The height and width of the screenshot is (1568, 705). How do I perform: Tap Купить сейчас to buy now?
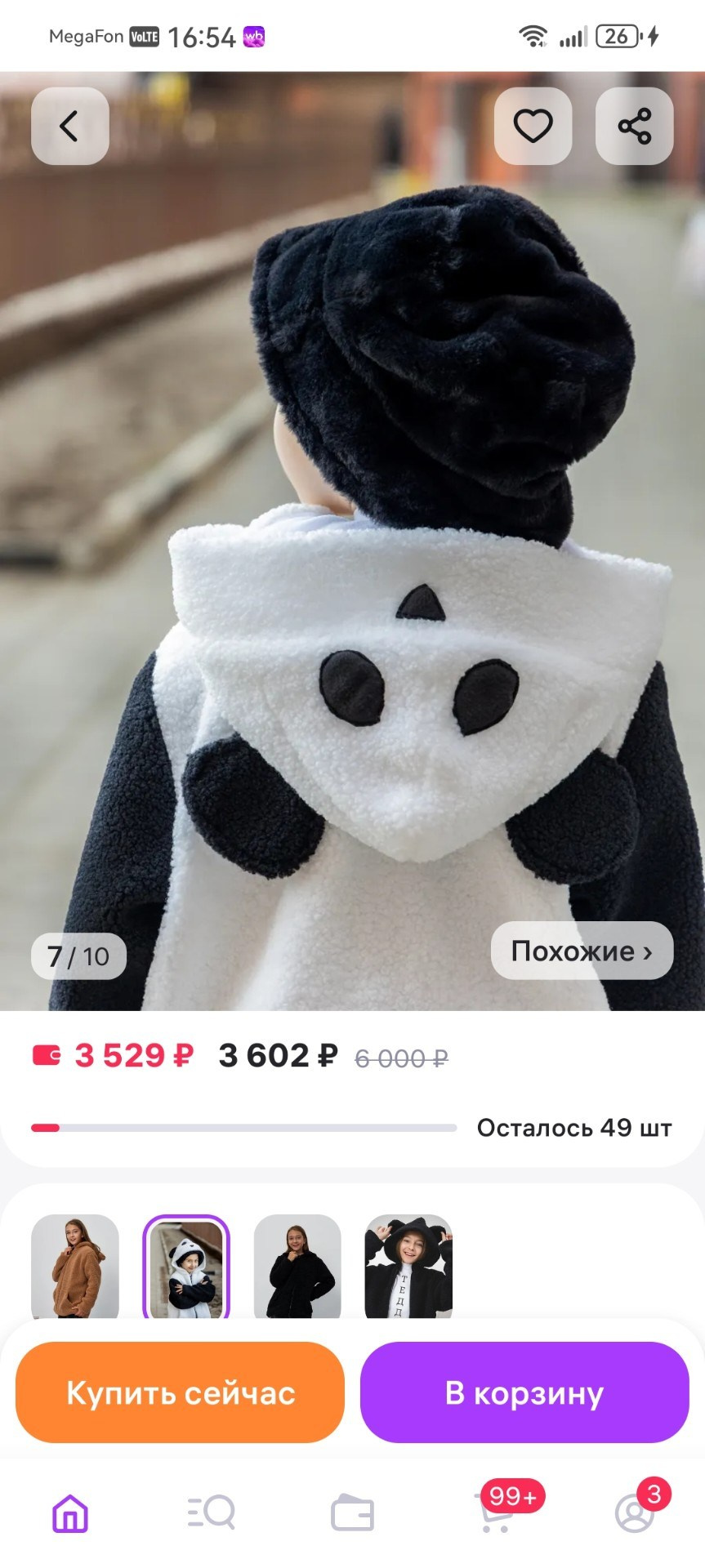pos(180,1392)
